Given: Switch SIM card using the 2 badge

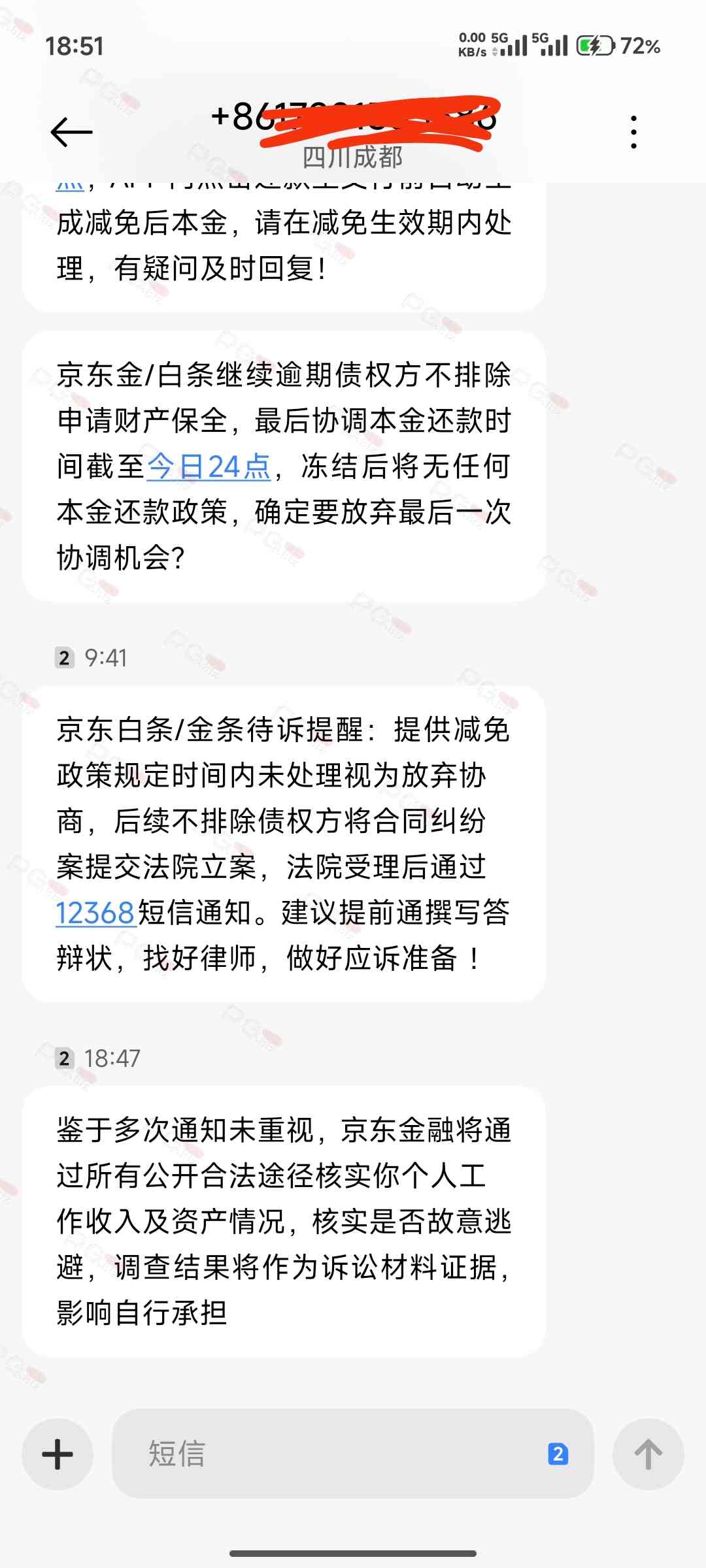Looking at the screenshot, I should (x=558, y=1454).
